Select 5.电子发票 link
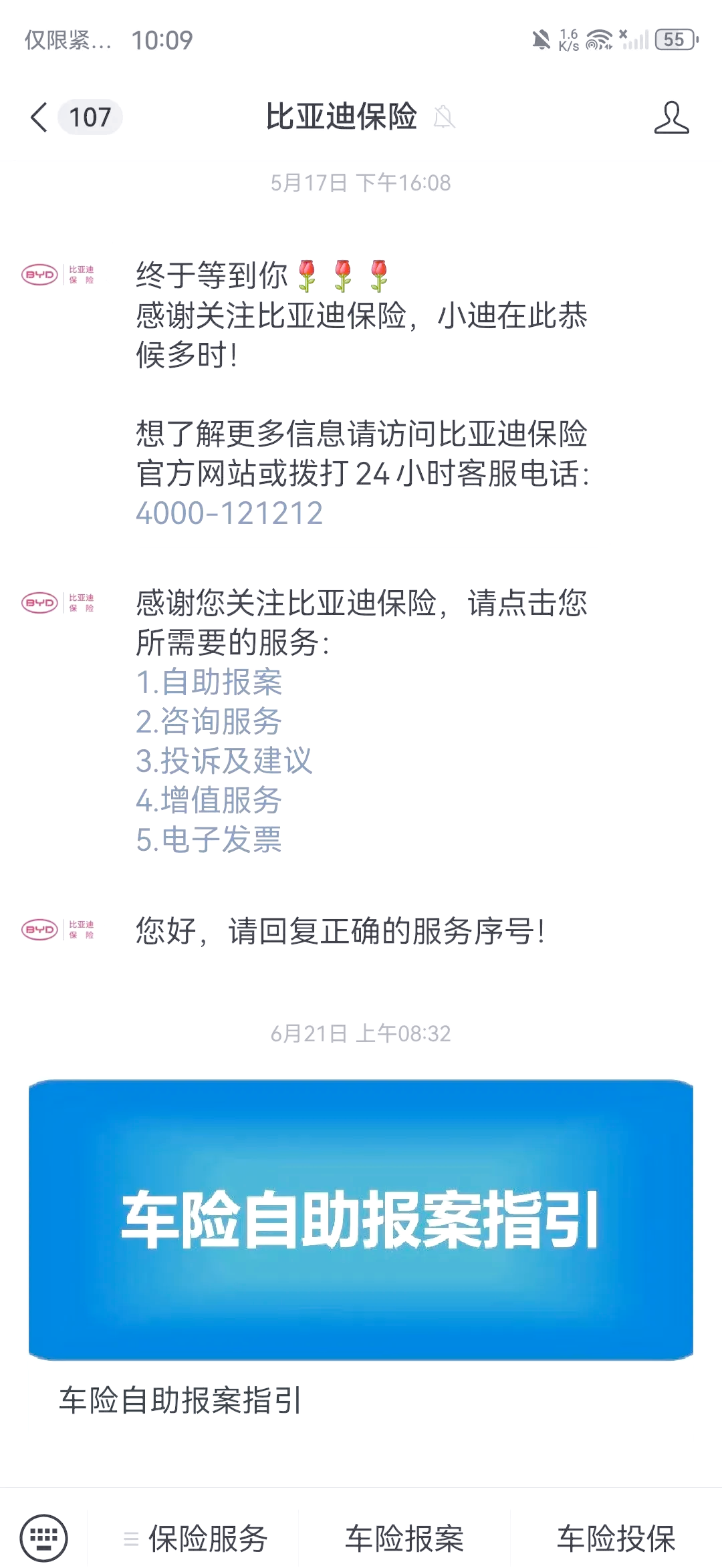 [209, 839]
